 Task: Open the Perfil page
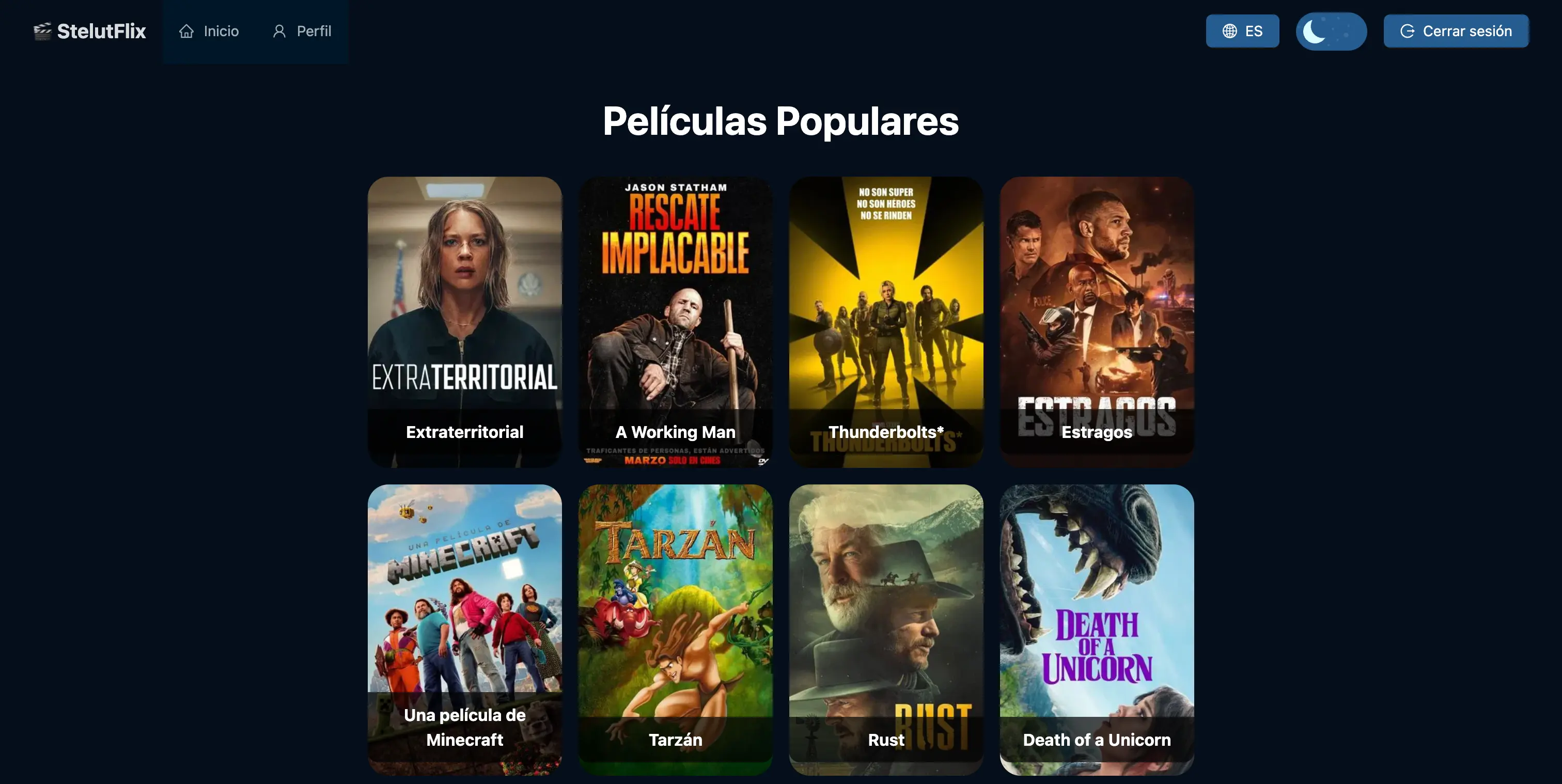302,31
